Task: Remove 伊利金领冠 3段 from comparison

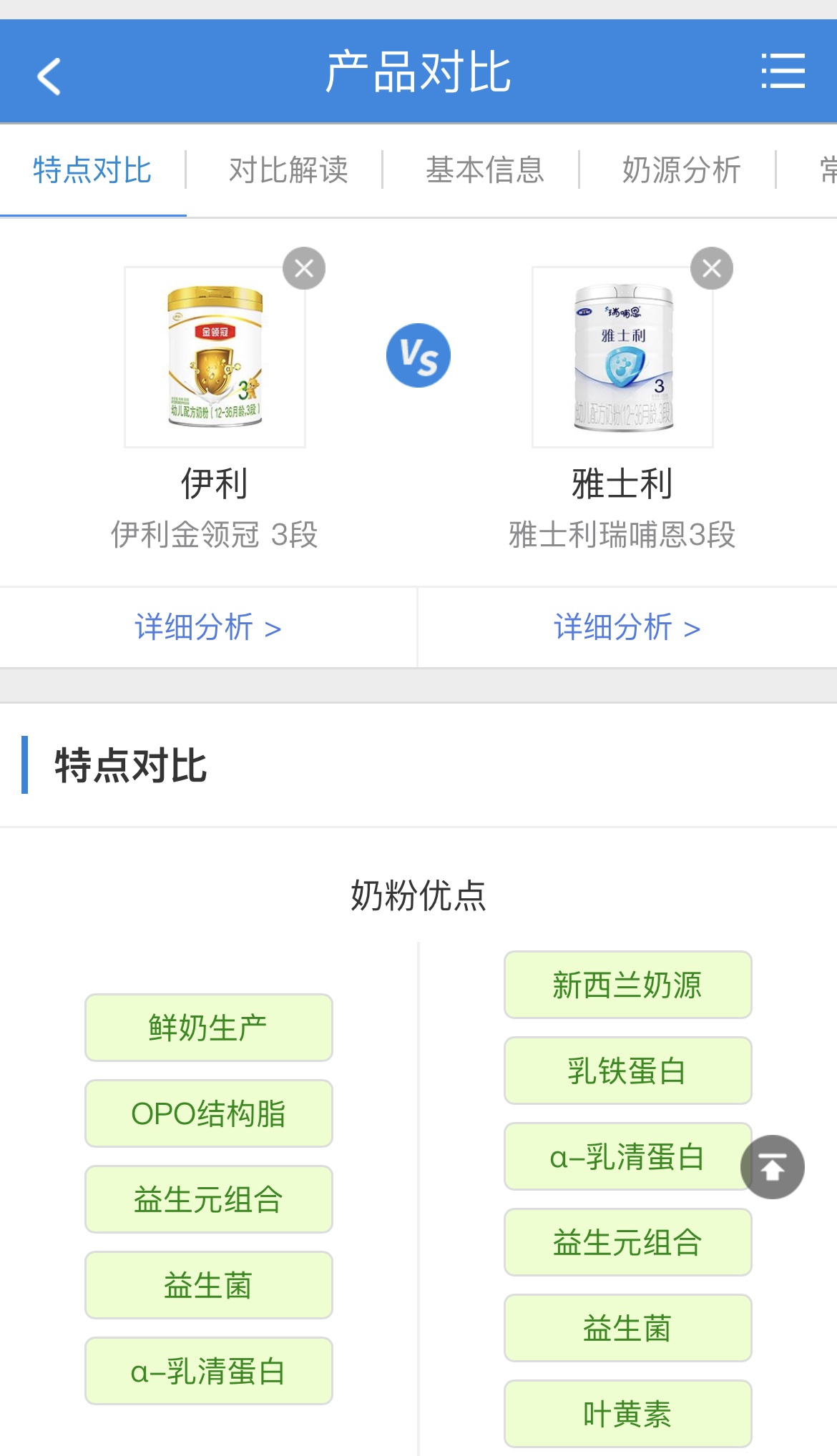Action: tap(304, 269)
